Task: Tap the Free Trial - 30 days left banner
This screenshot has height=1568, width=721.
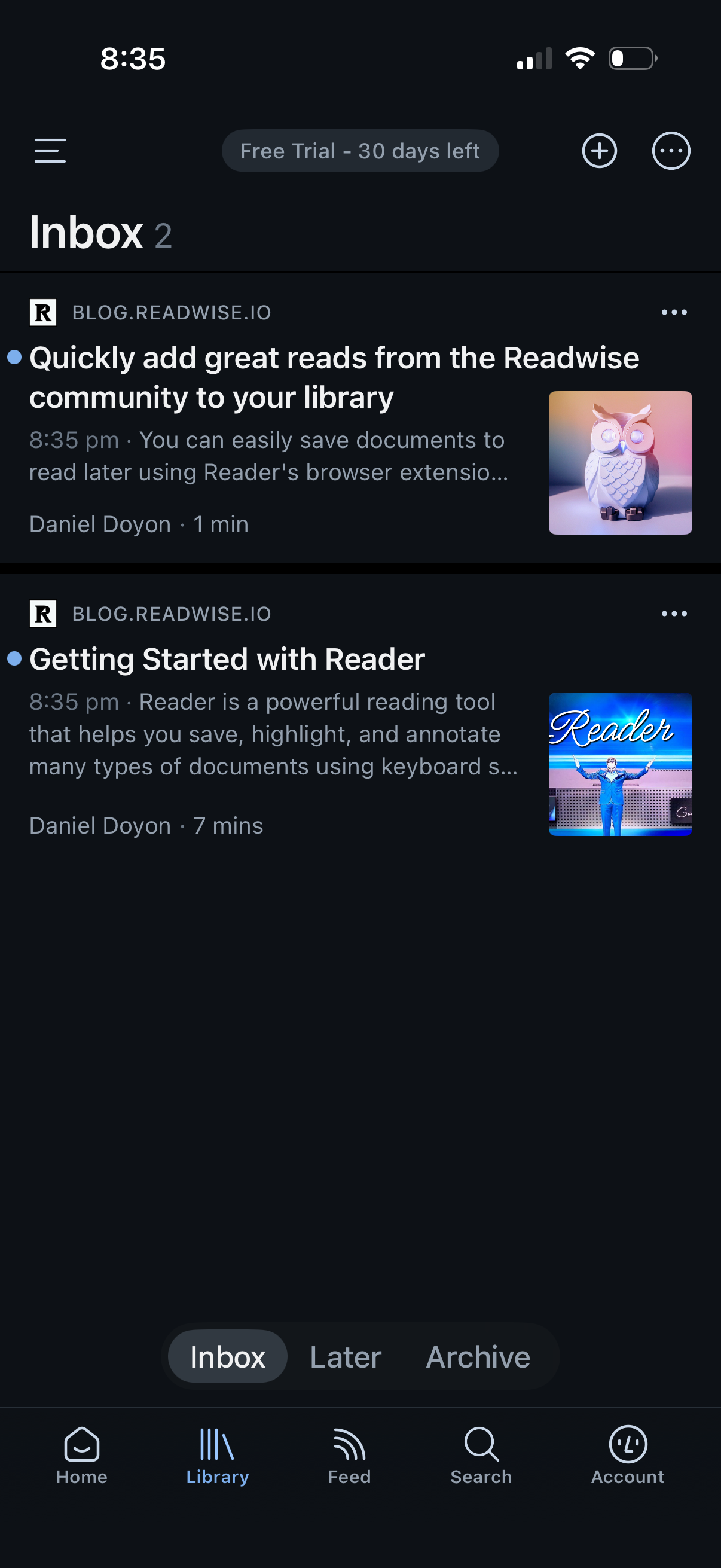Action: 360,150
